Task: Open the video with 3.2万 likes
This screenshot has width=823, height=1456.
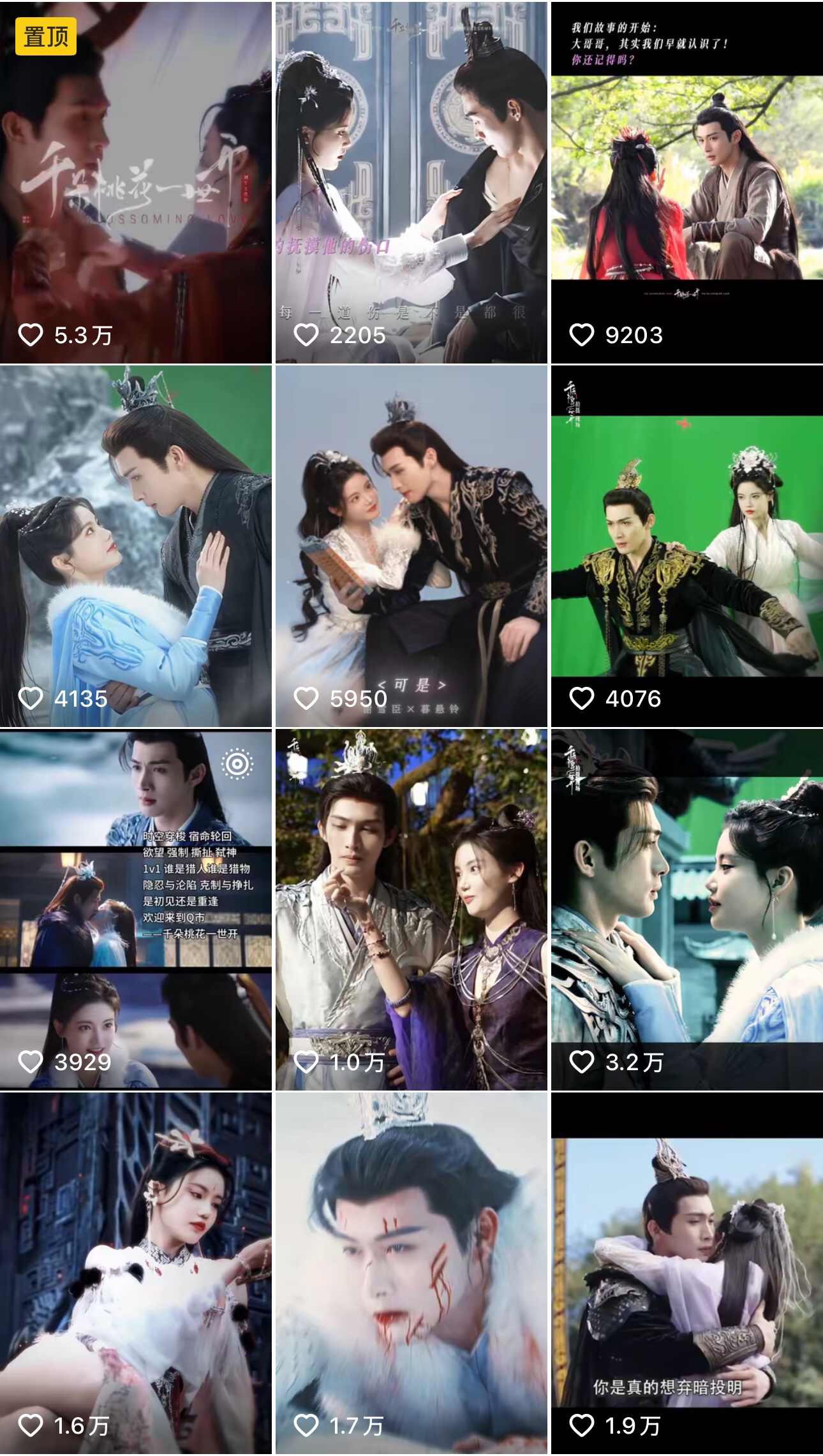Action: pyautogui.click(x=686, y=909)
